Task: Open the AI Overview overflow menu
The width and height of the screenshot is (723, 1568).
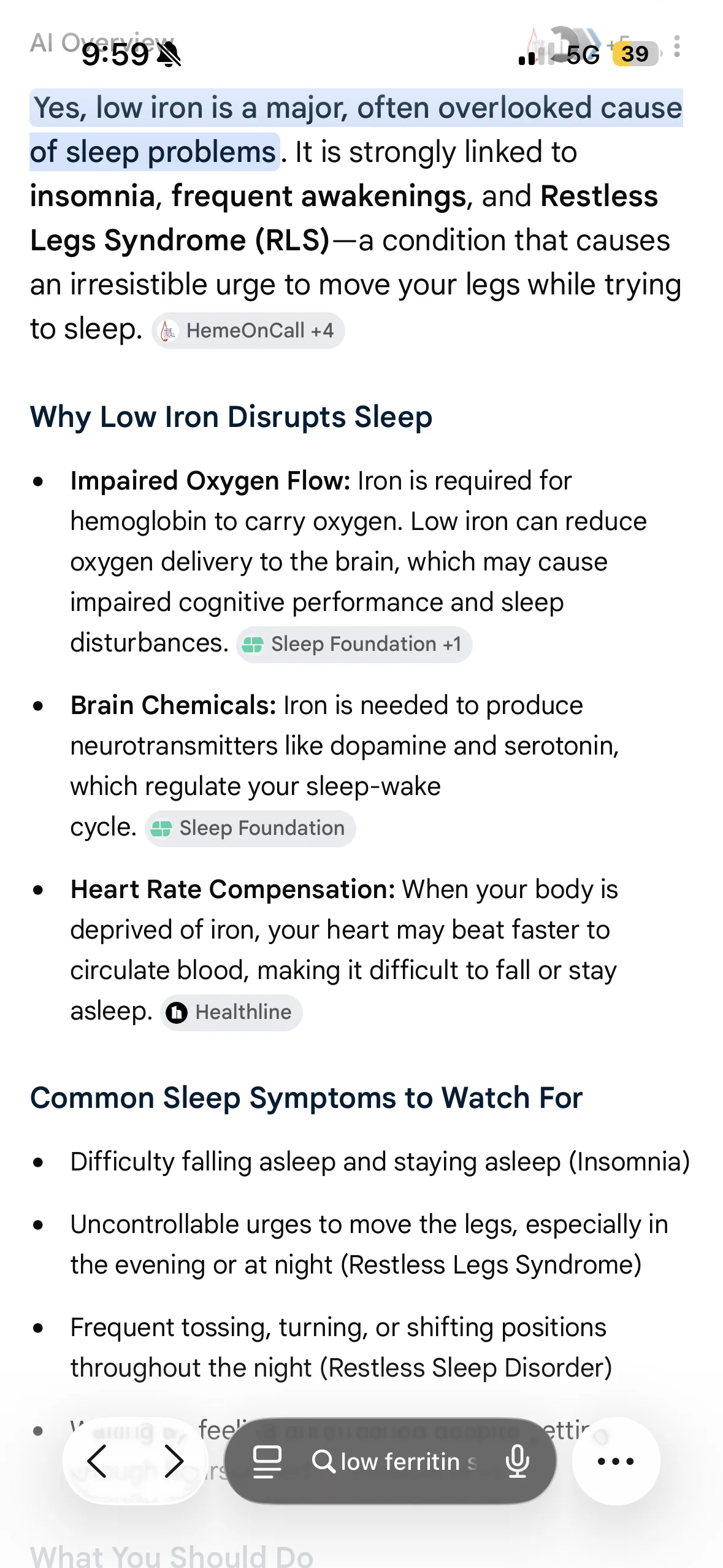Action: [676, 47]
